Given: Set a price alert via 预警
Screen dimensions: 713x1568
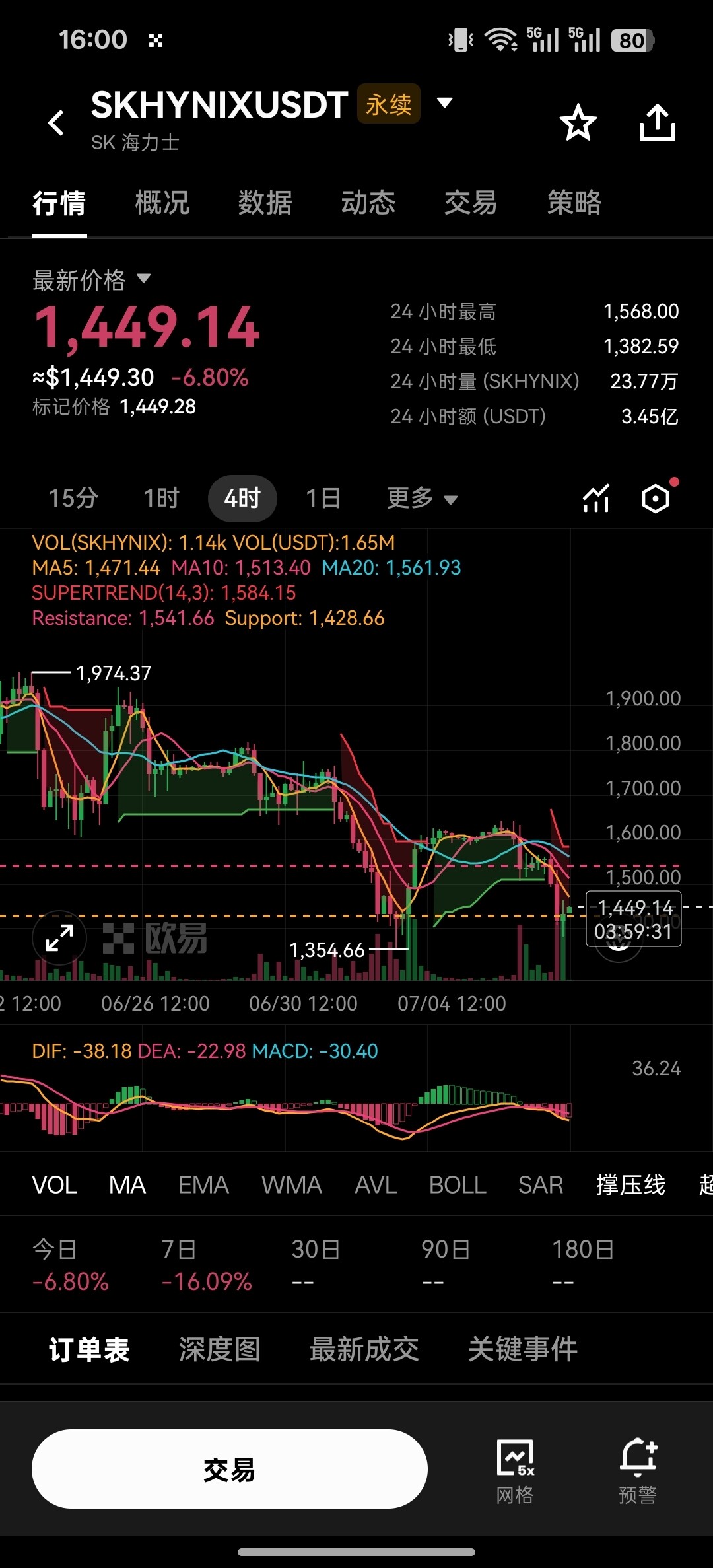Looking at the screenshot, I should coord(638,1470).
